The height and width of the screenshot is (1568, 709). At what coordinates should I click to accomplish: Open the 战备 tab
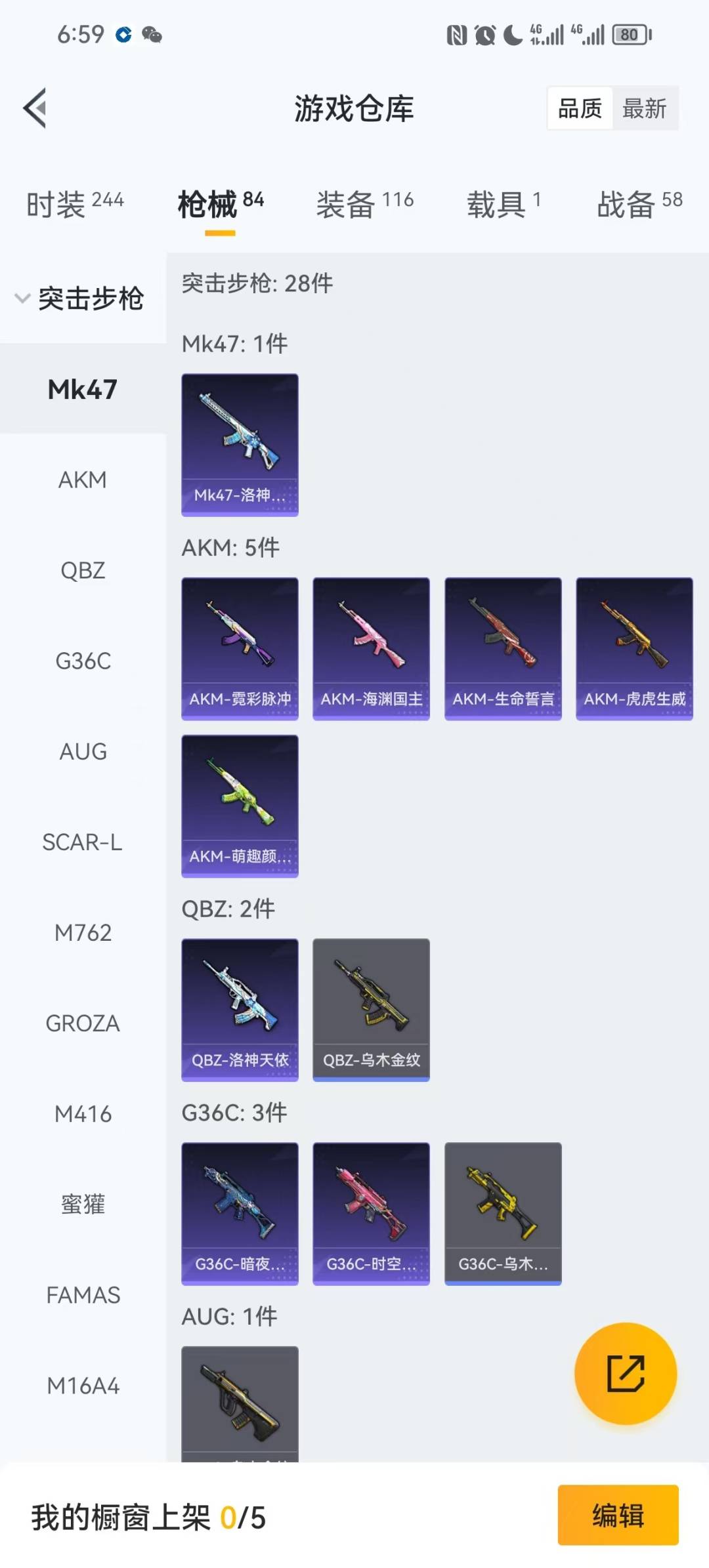tap(639, 204)
